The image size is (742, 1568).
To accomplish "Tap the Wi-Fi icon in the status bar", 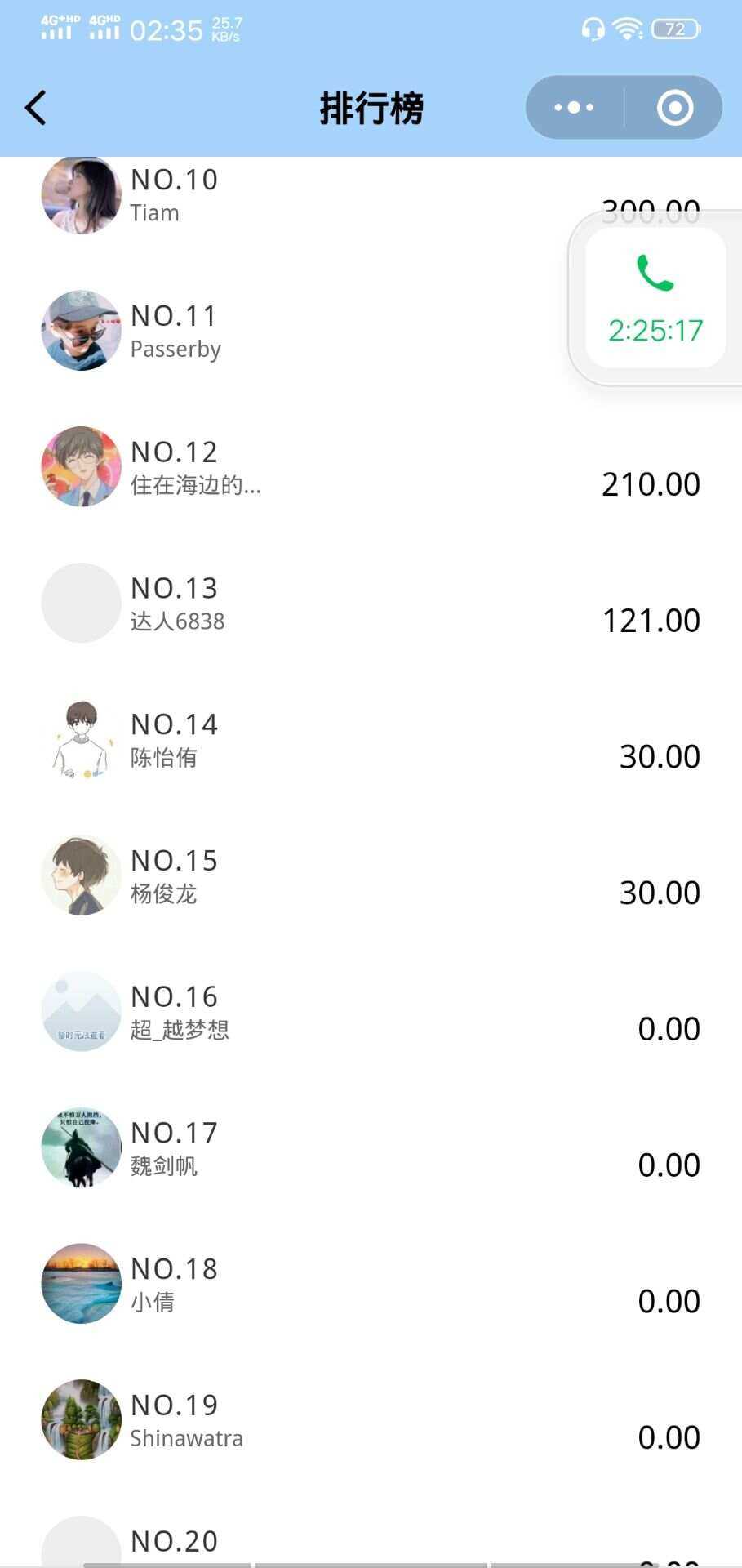I will tap(626, 27).
